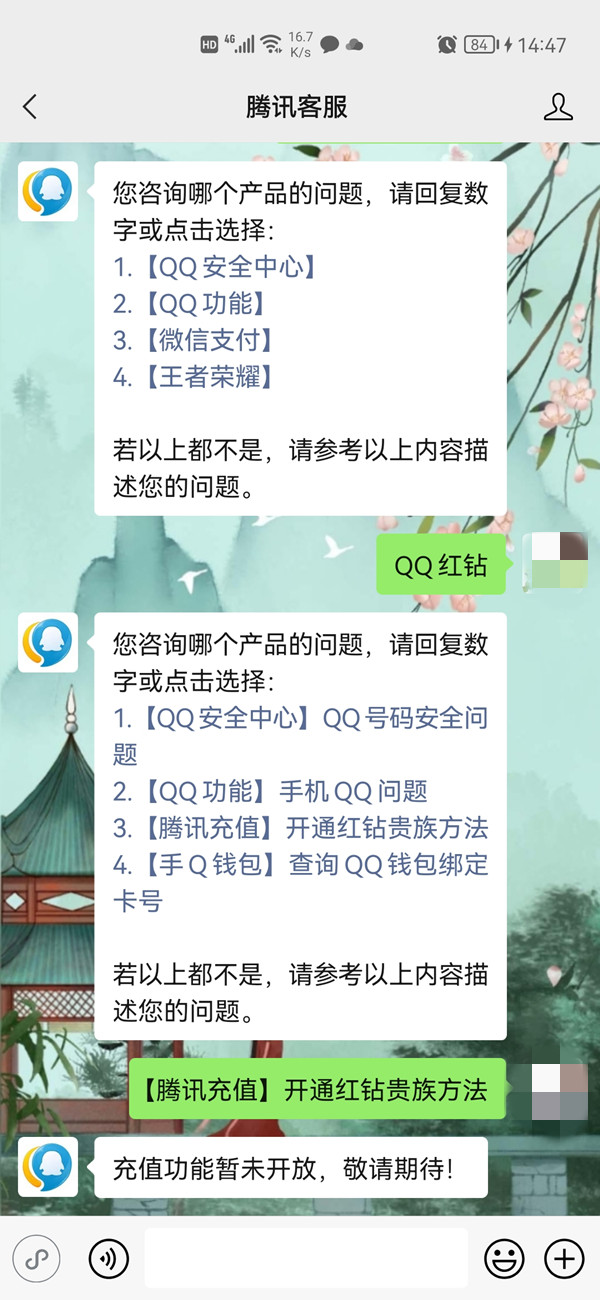
Task: Open the emoji picker
Action: [x=504, y=1258]
